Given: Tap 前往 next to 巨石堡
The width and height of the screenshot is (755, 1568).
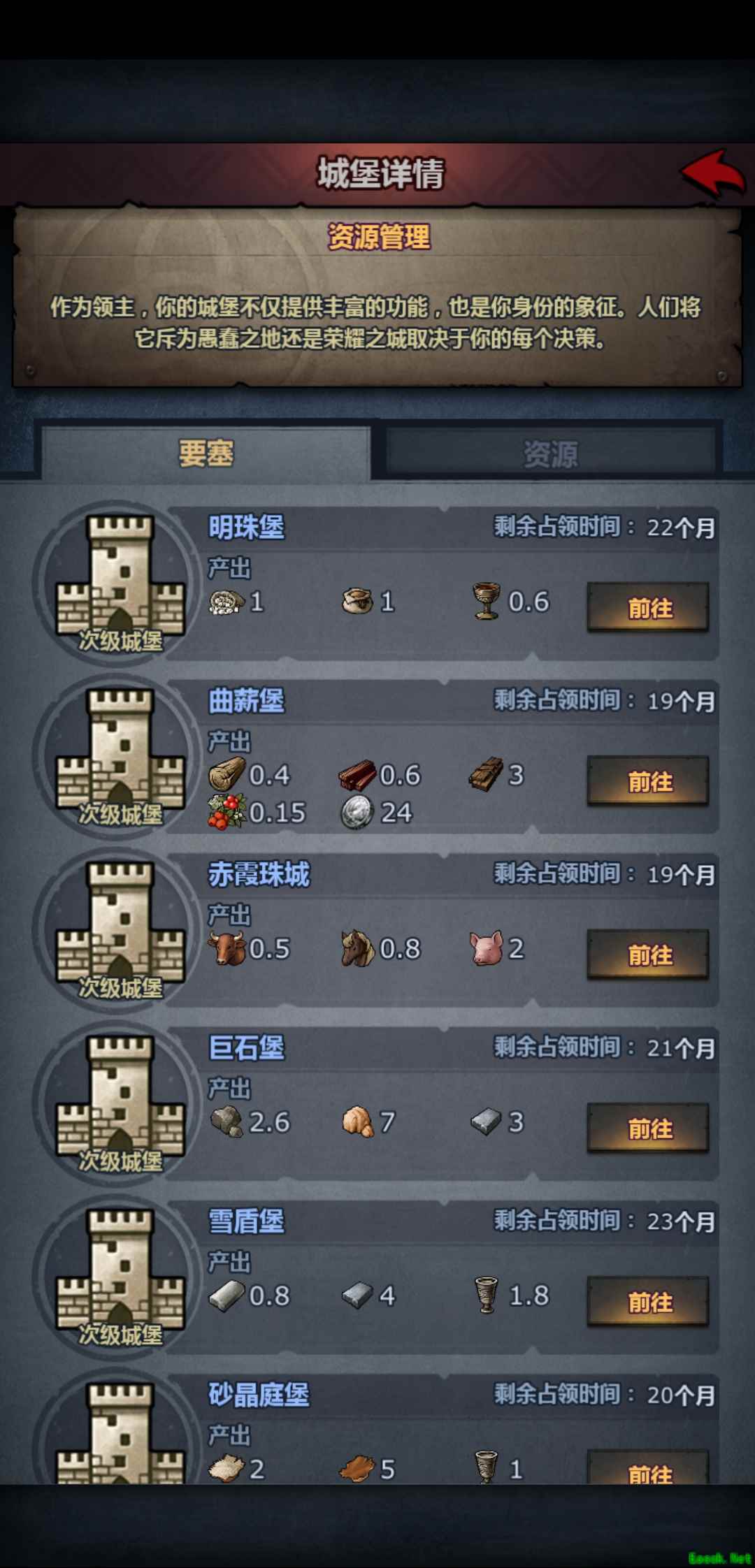Looking at the screenshot, I should pyautogui.click(x=649, y=1128).
